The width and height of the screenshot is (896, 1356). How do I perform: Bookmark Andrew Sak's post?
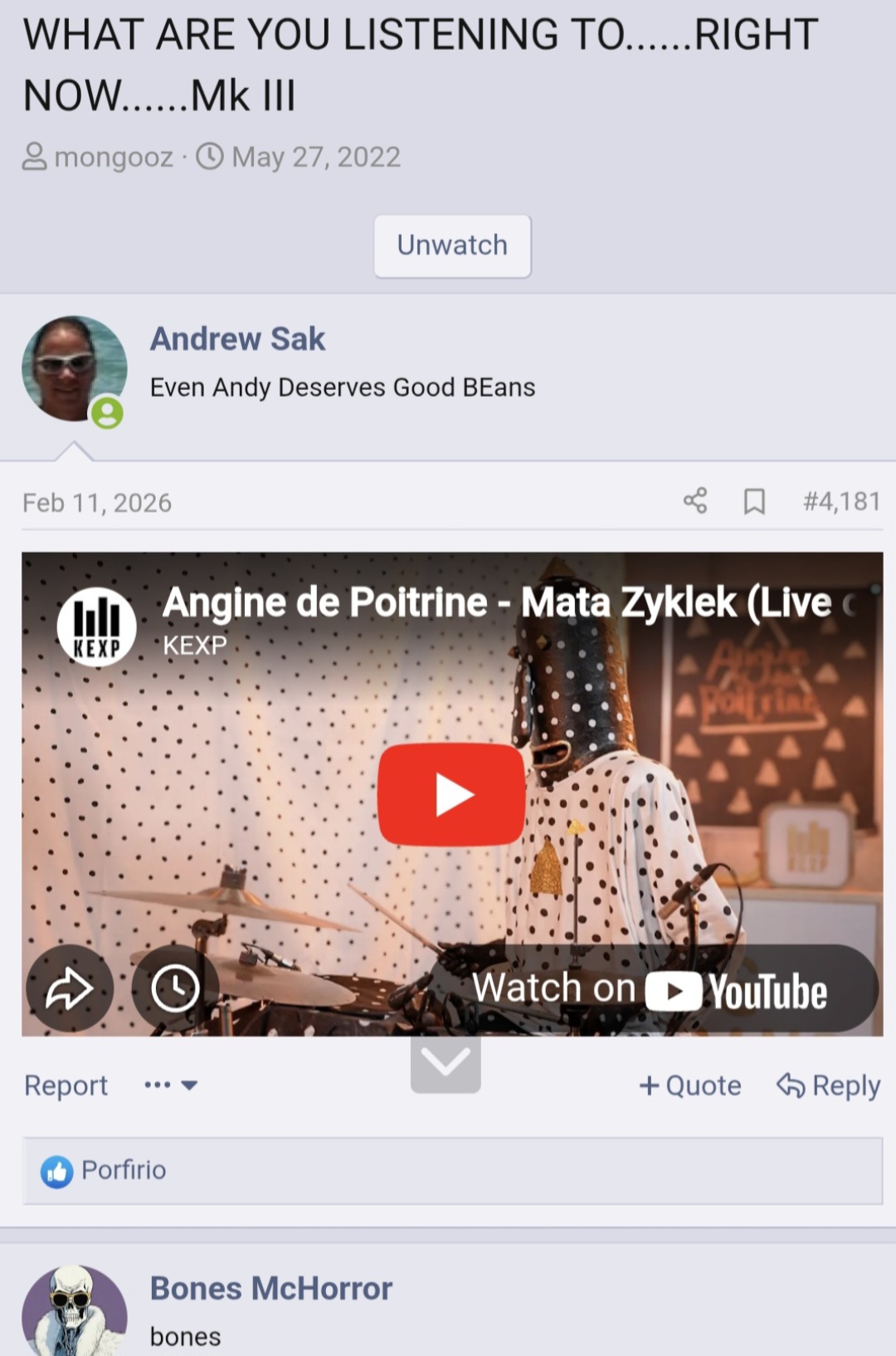(x=754, y=501)
